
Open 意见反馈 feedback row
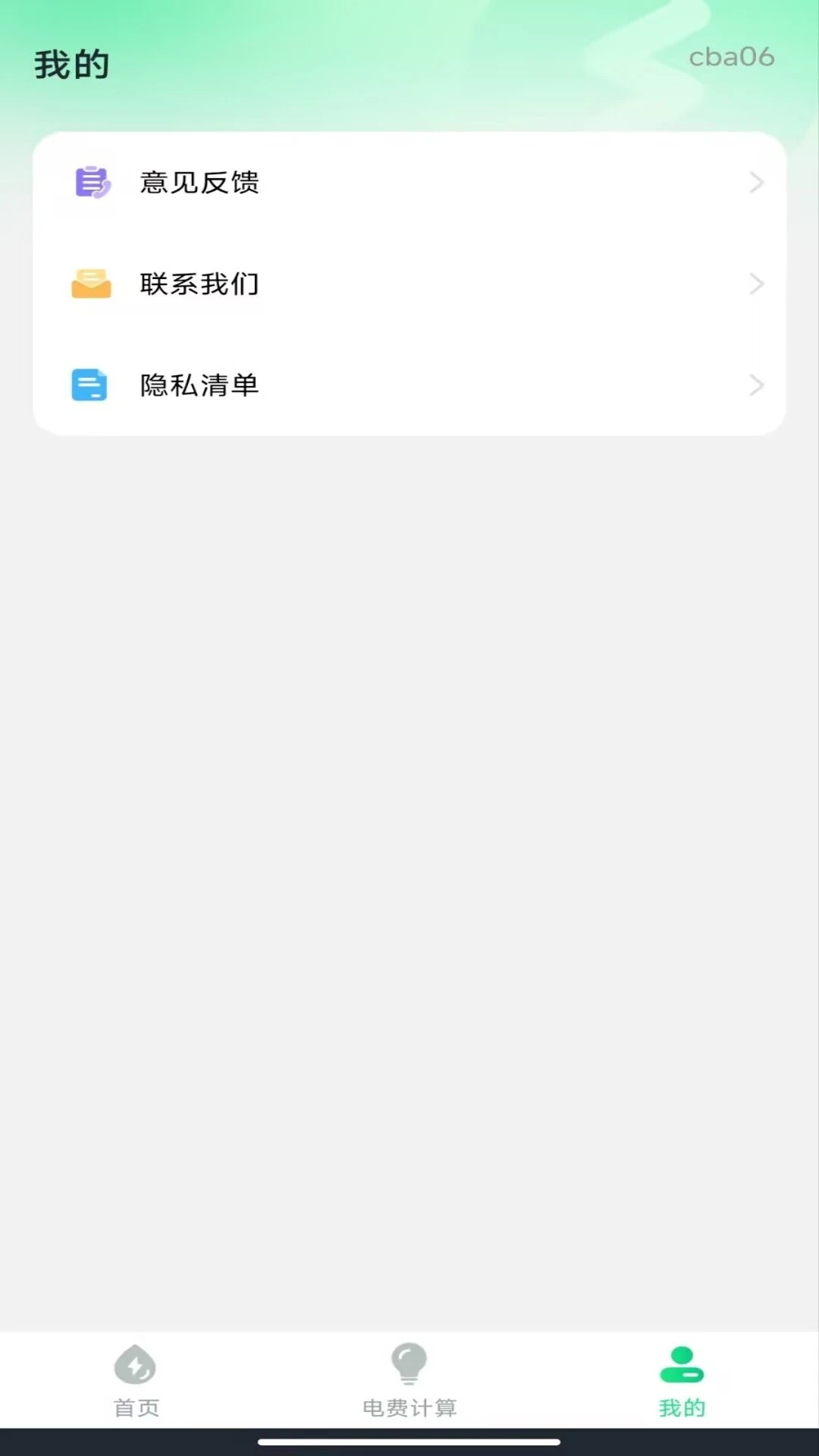click(x=409, y=183)
